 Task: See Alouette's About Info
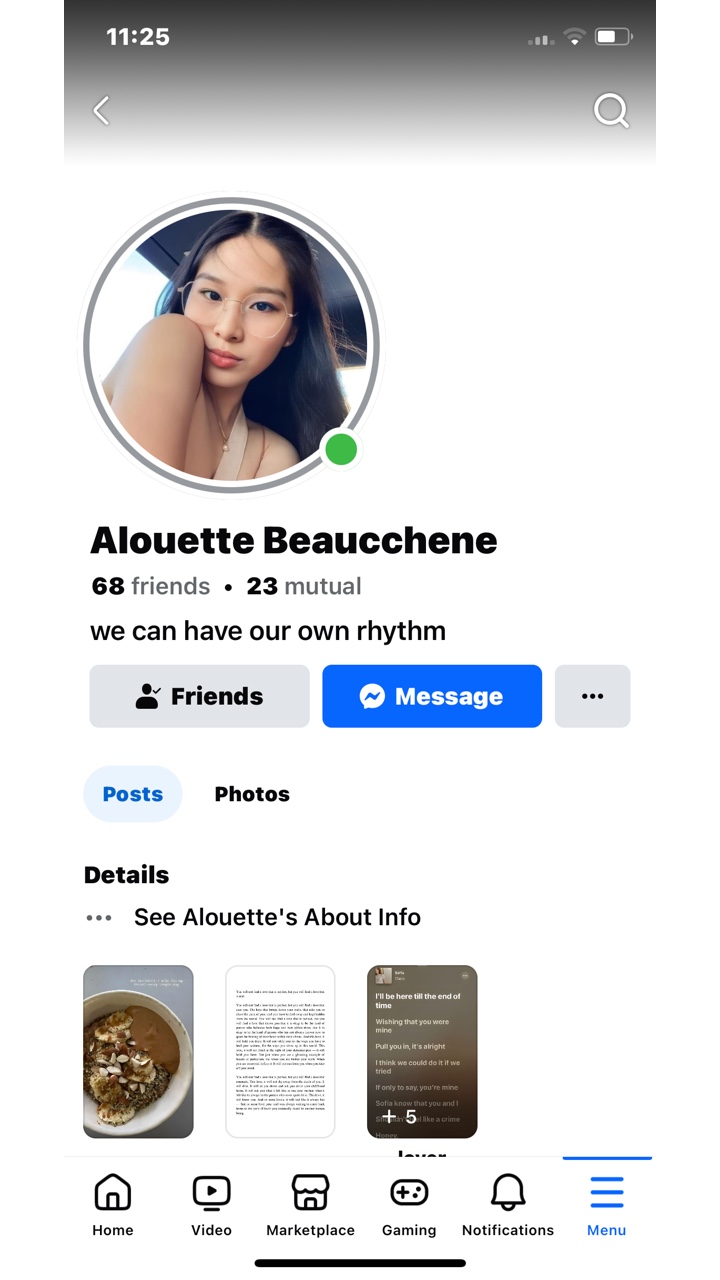pos(277,917)
